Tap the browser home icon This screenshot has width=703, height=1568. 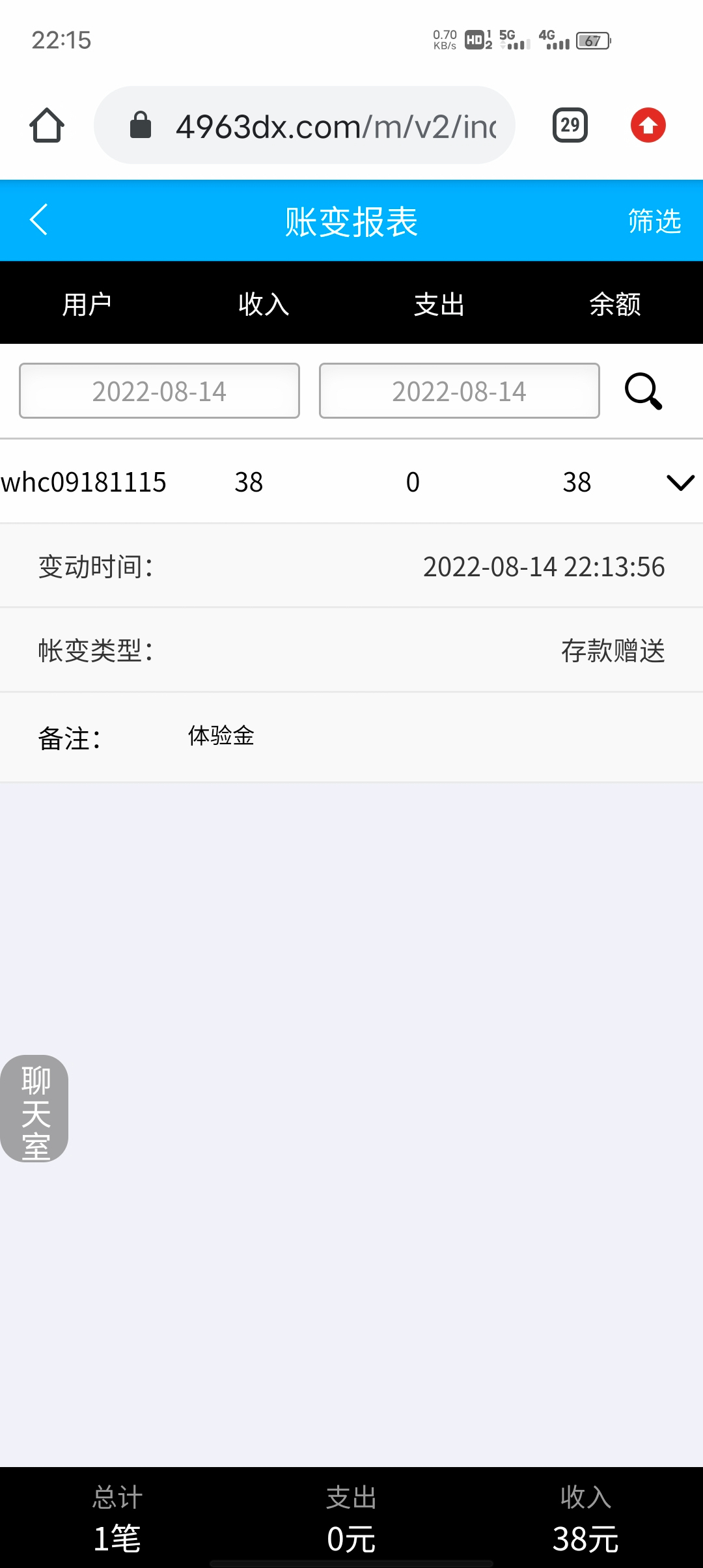[x=47, y=126]
